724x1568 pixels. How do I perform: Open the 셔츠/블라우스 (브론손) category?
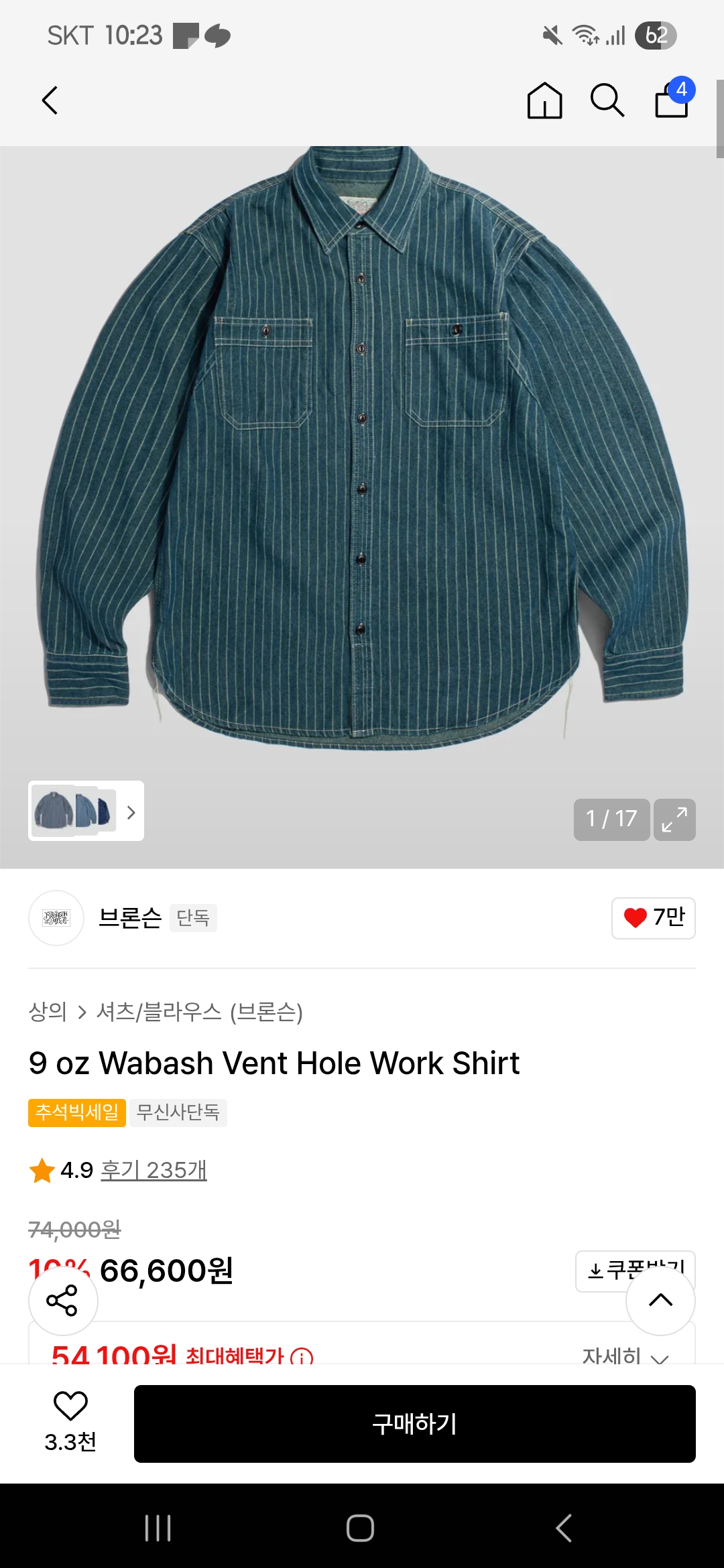coord(199,1011)
